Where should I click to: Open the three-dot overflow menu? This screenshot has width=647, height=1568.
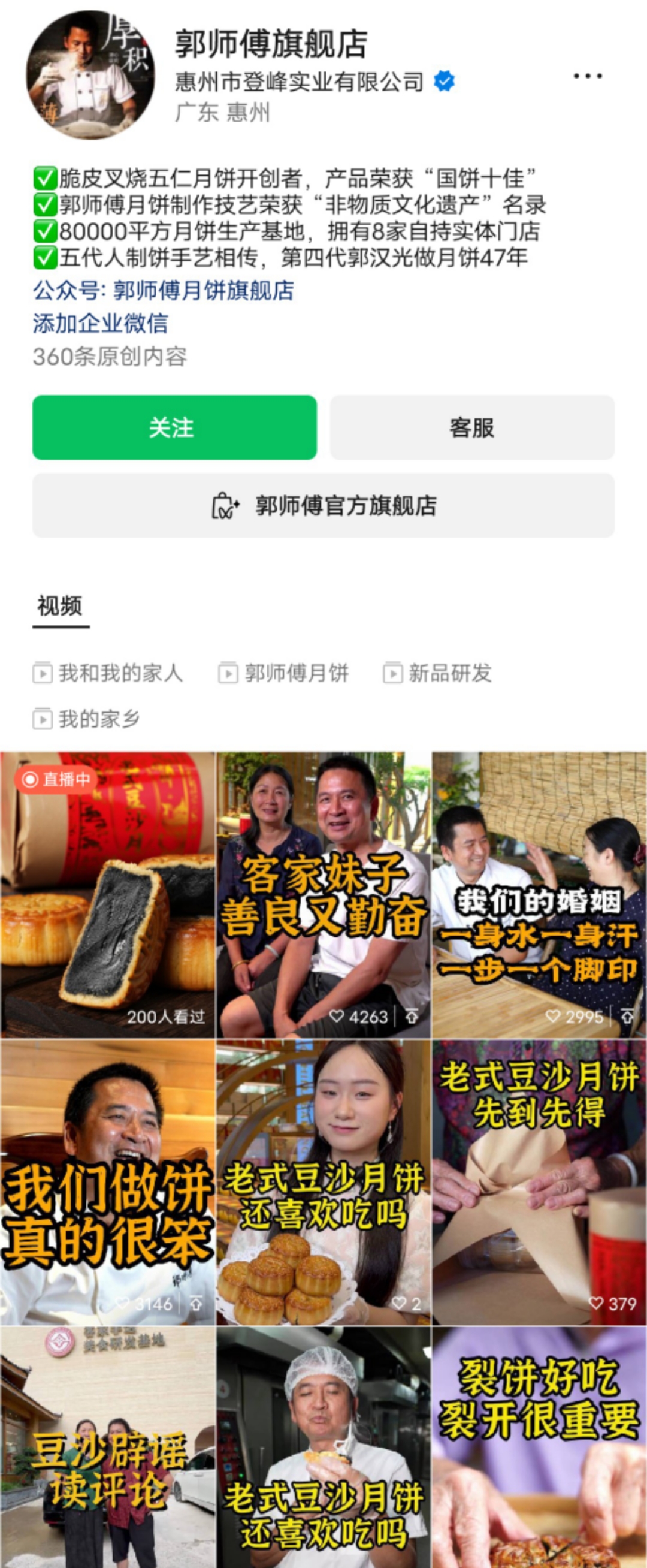click(587, 76)
